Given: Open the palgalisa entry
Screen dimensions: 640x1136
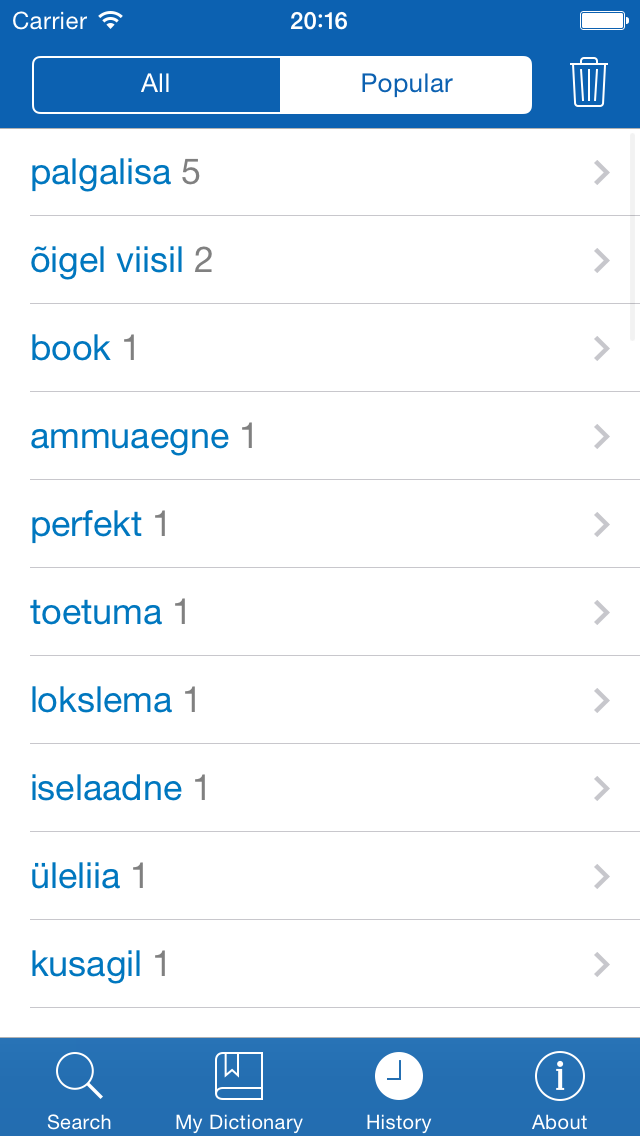Looking at the screenshot, I should [x=320, y=172].
